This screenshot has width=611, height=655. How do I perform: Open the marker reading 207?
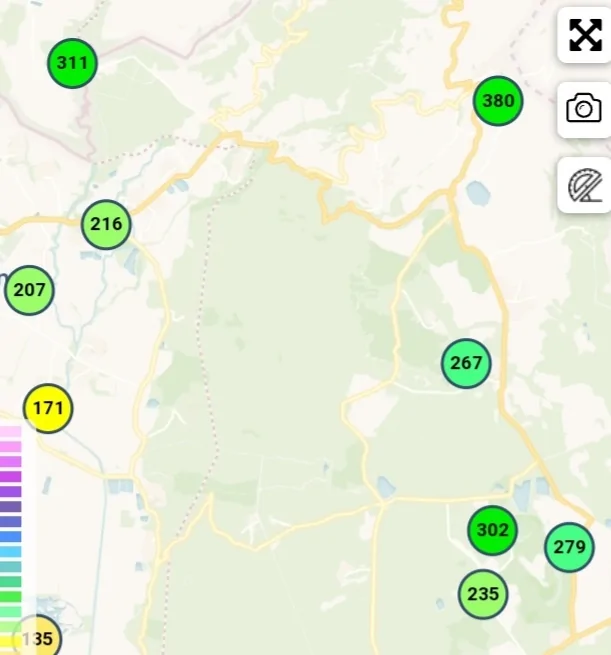(30, 291)
